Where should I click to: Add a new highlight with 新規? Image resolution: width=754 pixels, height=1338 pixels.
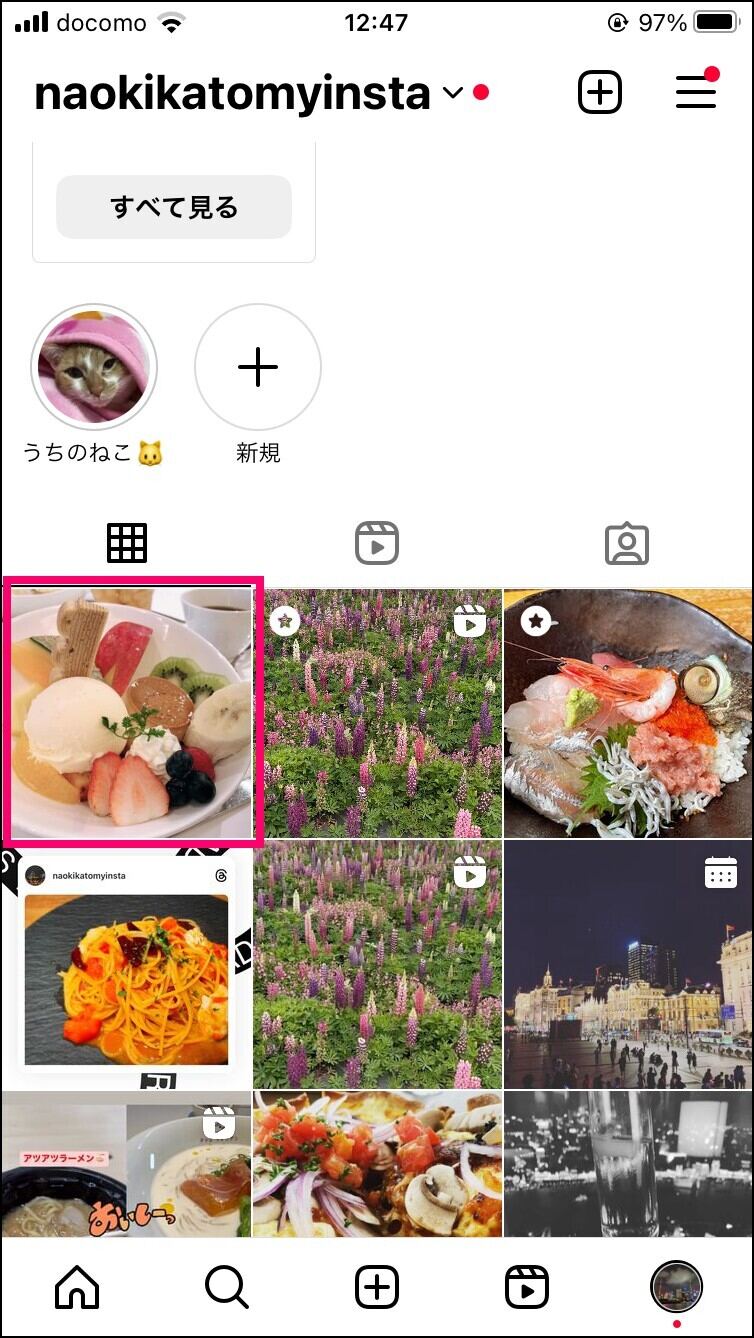(258, 367)
